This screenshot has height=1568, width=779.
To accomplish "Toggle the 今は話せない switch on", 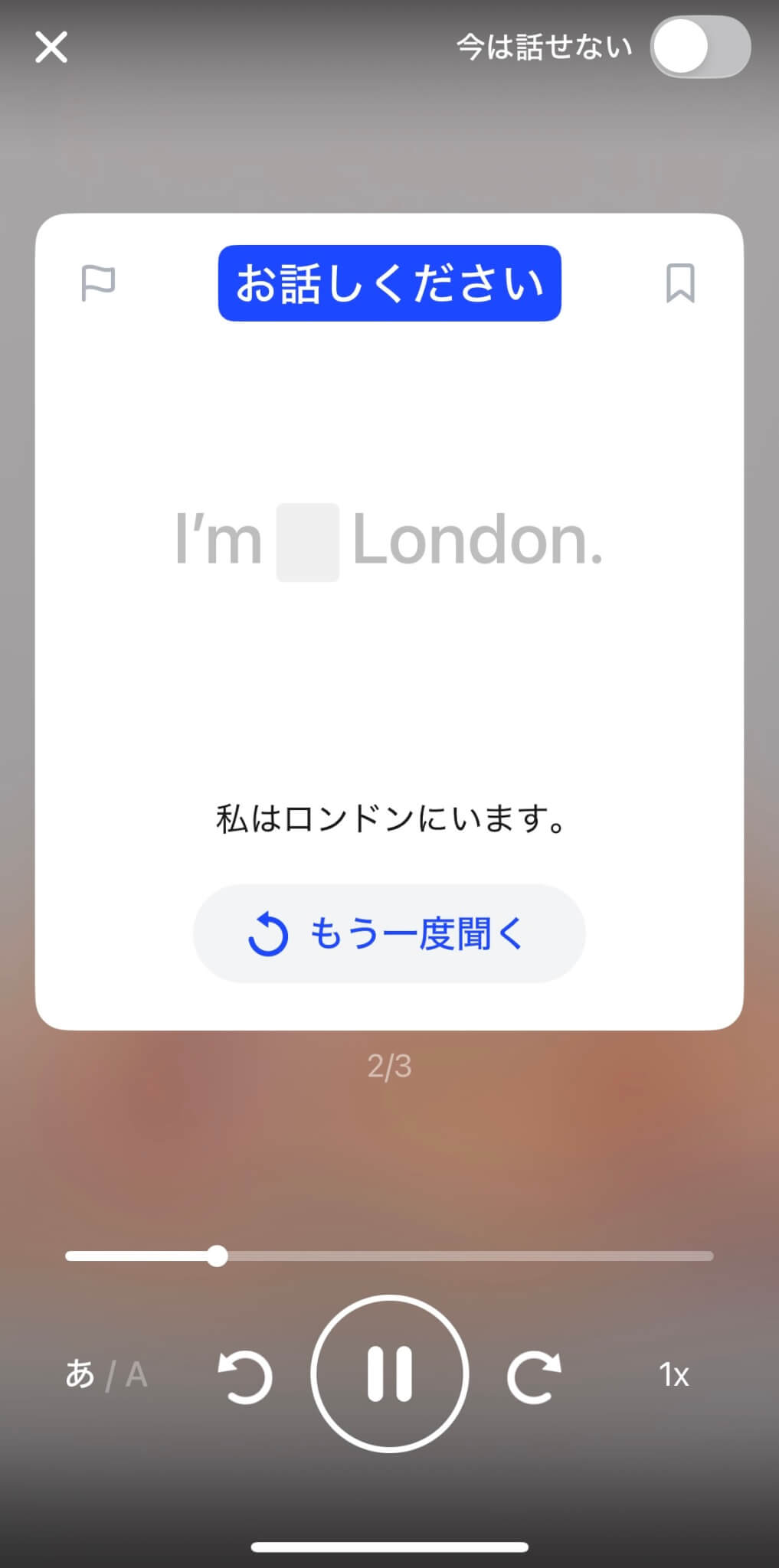I will (x=700, y=47).
